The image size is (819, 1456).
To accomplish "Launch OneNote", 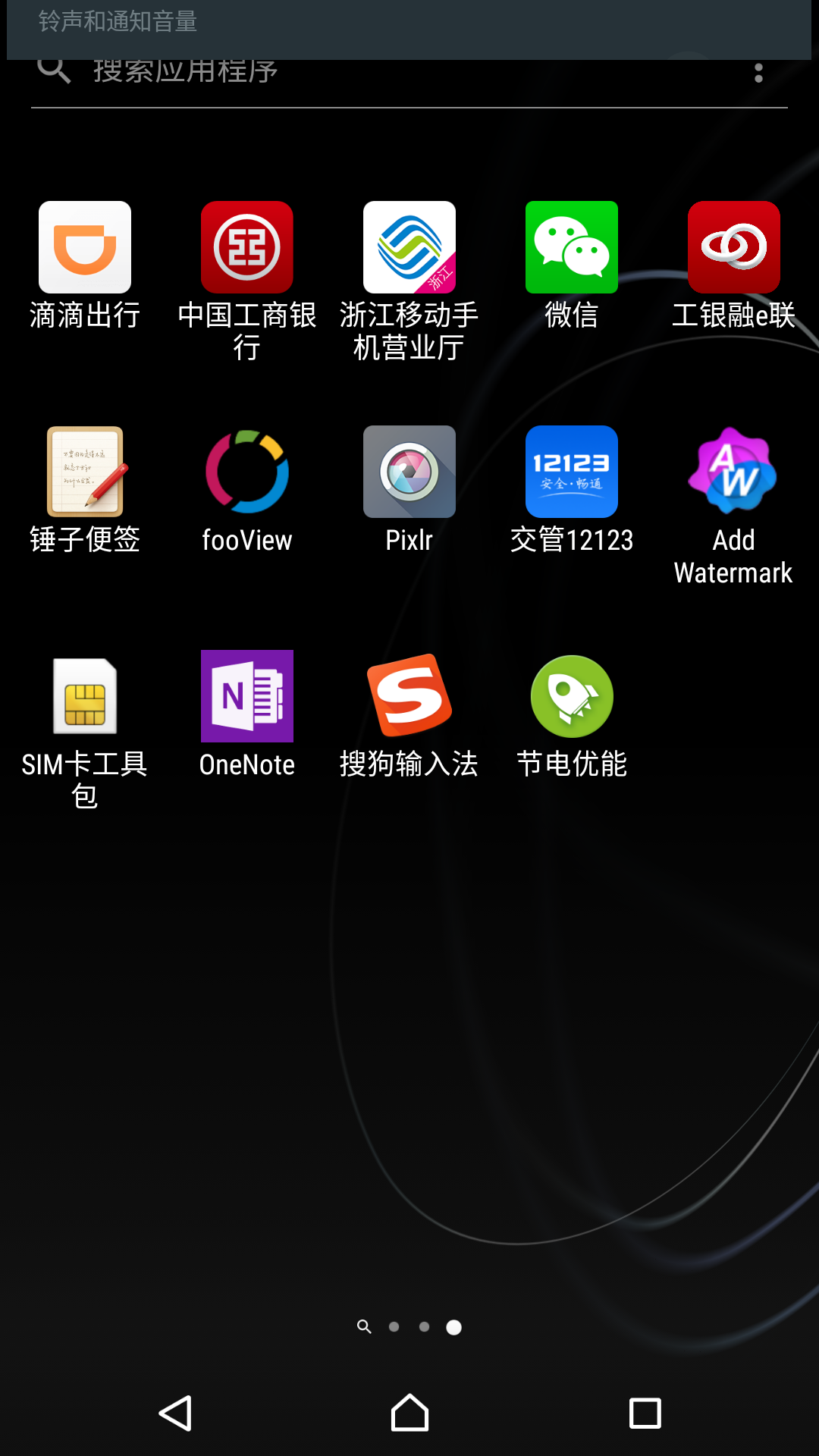I will point(247,696).
